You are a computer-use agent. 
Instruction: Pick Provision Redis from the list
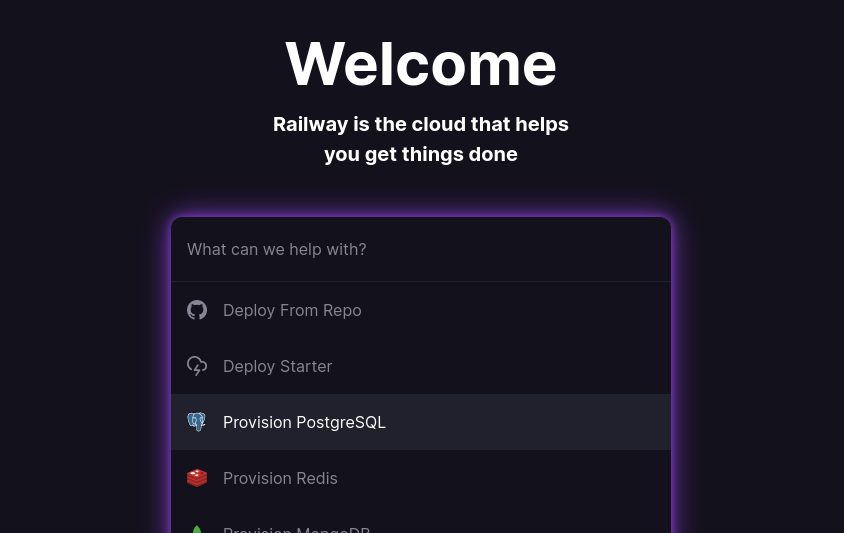click(280, 478)
